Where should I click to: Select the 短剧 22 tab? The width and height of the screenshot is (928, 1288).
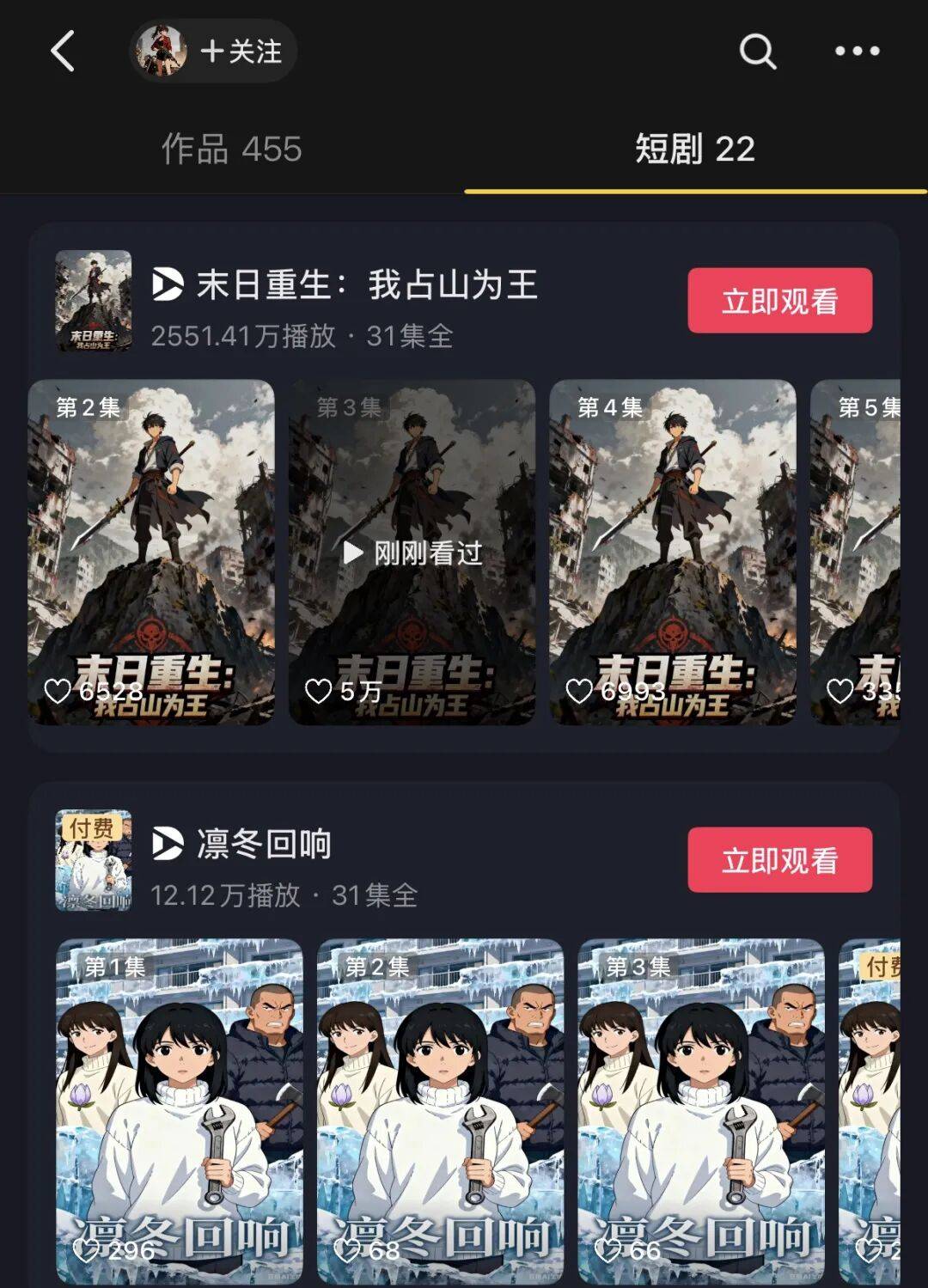click(x=694, y=150)
